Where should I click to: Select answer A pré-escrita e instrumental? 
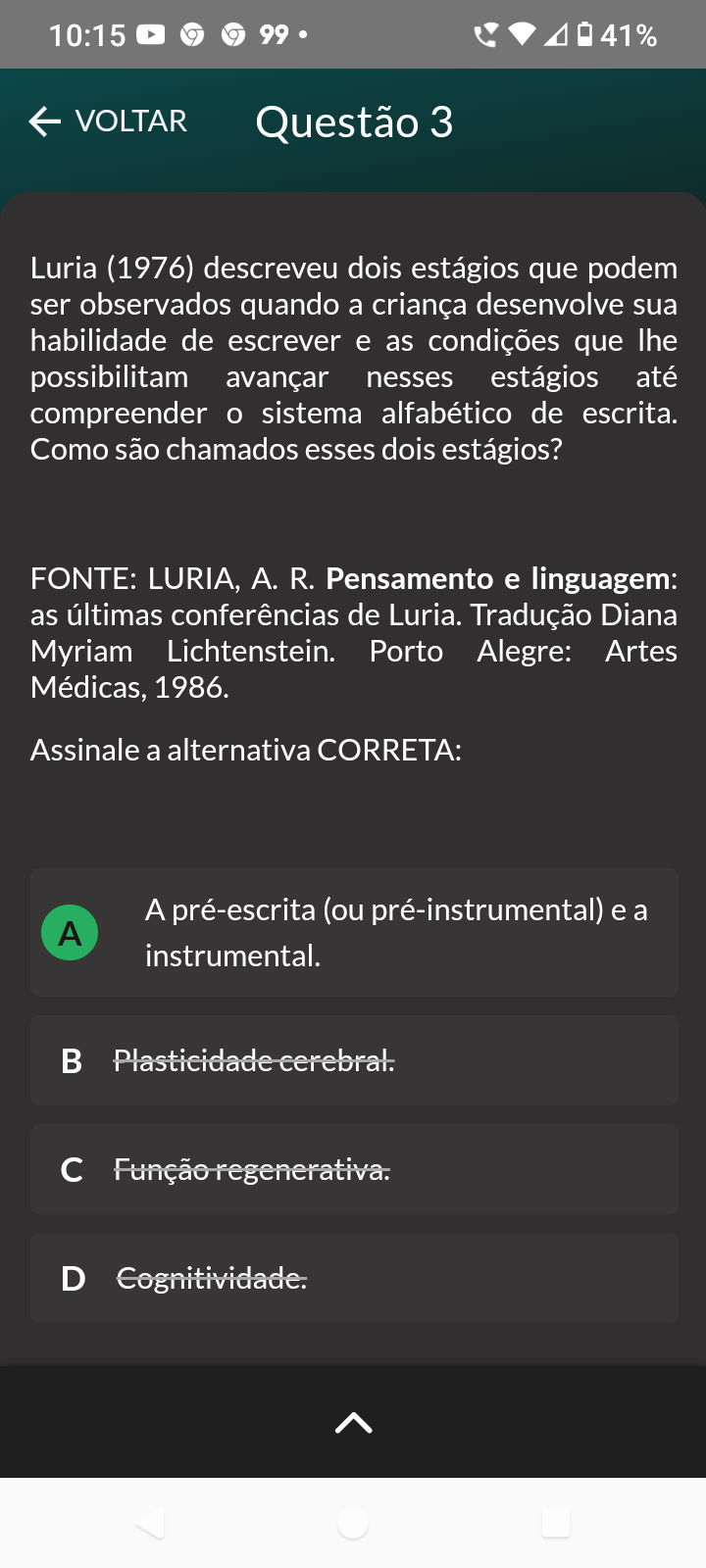point(353,932)
